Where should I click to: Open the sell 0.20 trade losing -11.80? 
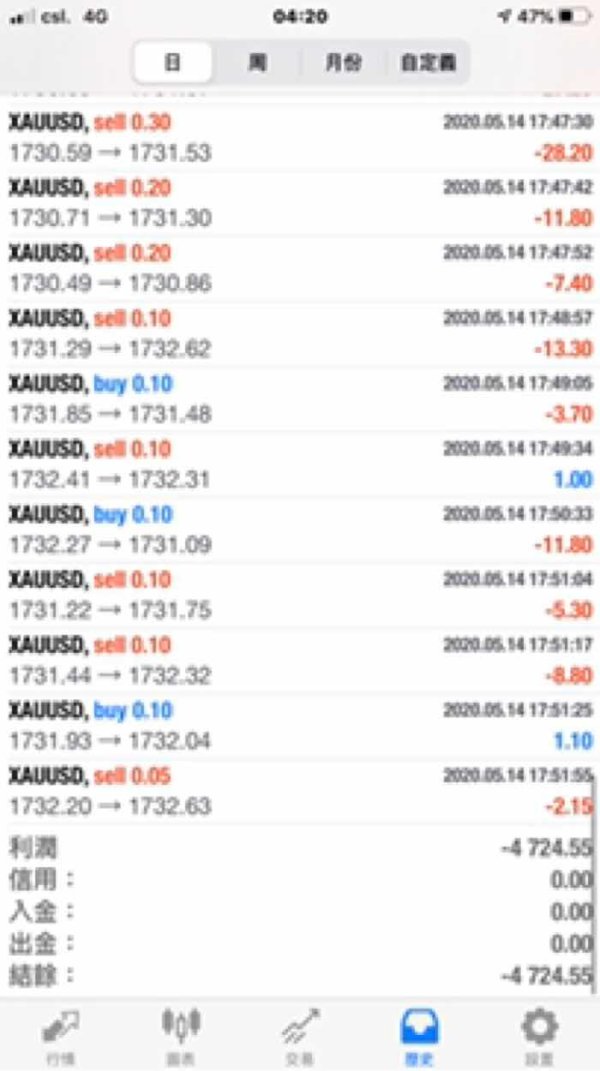300,203
